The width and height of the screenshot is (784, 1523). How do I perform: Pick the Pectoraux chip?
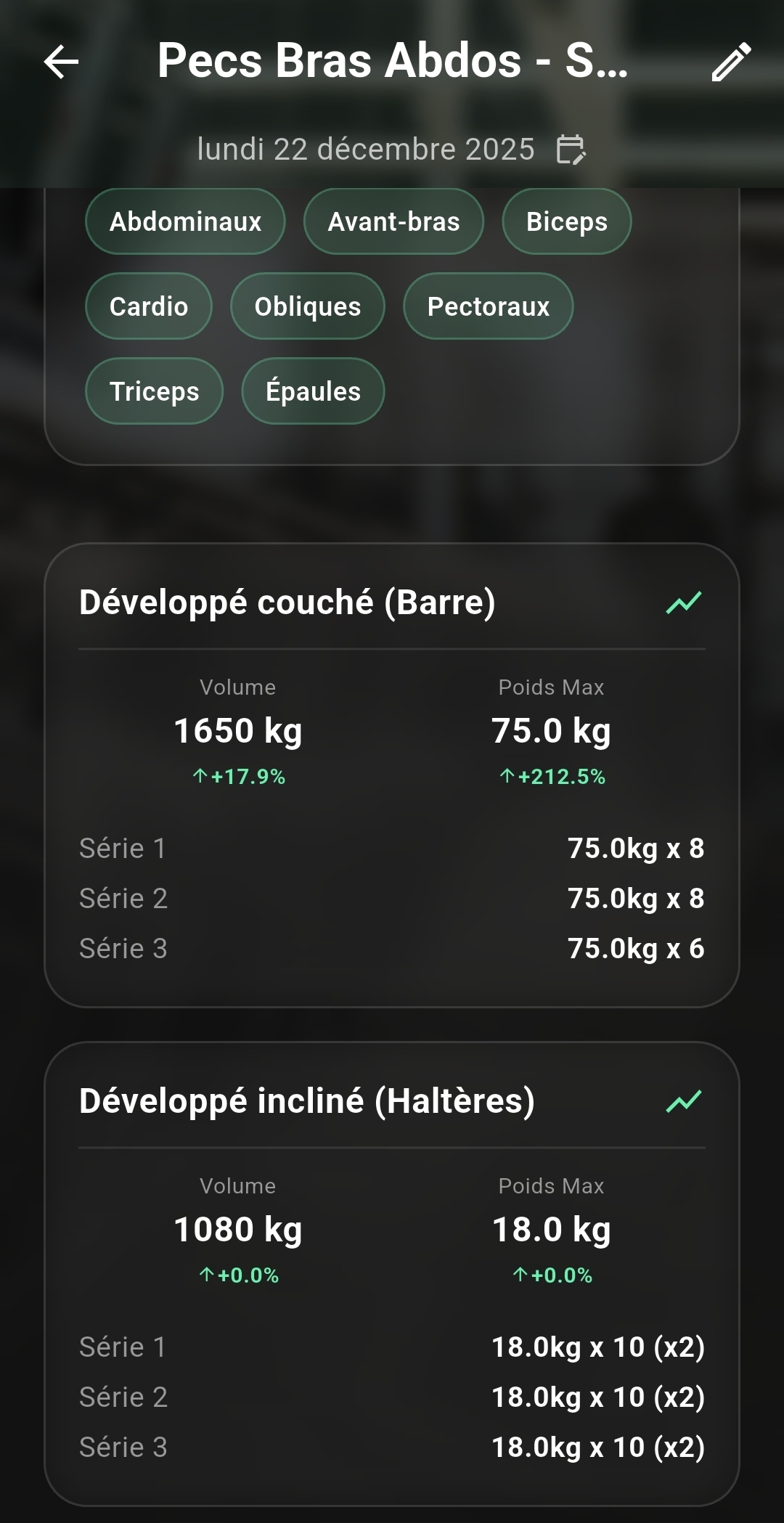click(488, 306)
